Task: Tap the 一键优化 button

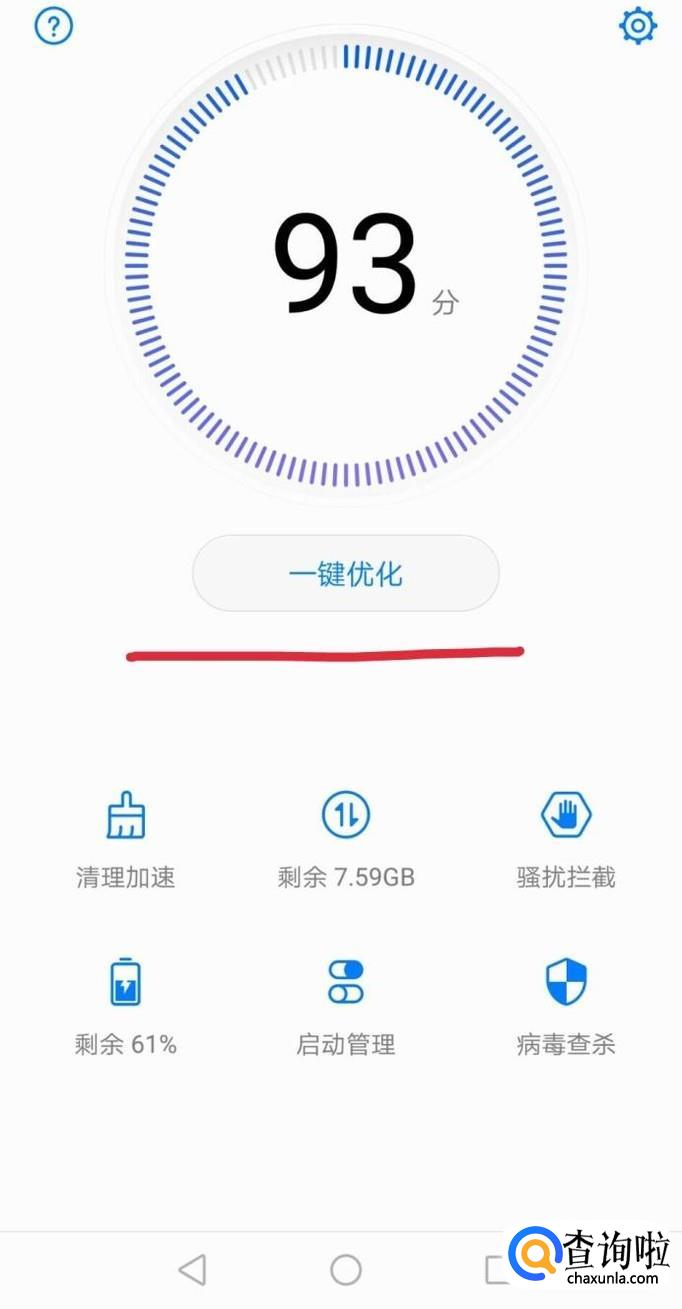Action: click(x=345, y=574)
